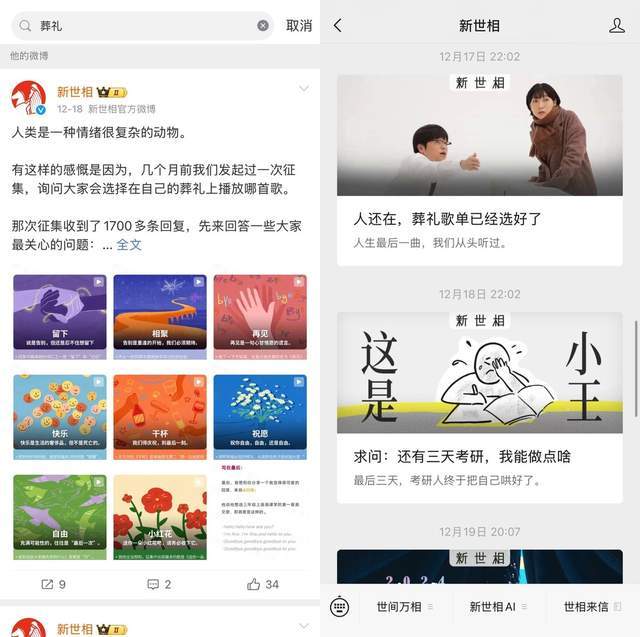Expand the post via 全文 link
640x637 pixels.
pos(129,244)
